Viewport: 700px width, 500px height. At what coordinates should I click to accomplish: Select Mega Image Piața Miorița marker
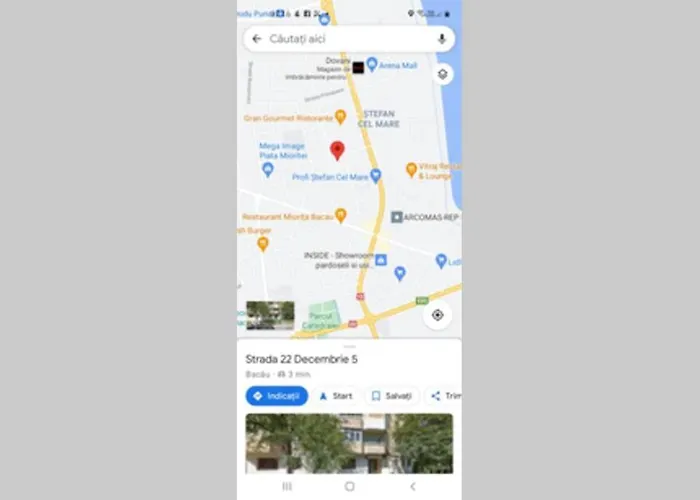click(268, 170)
